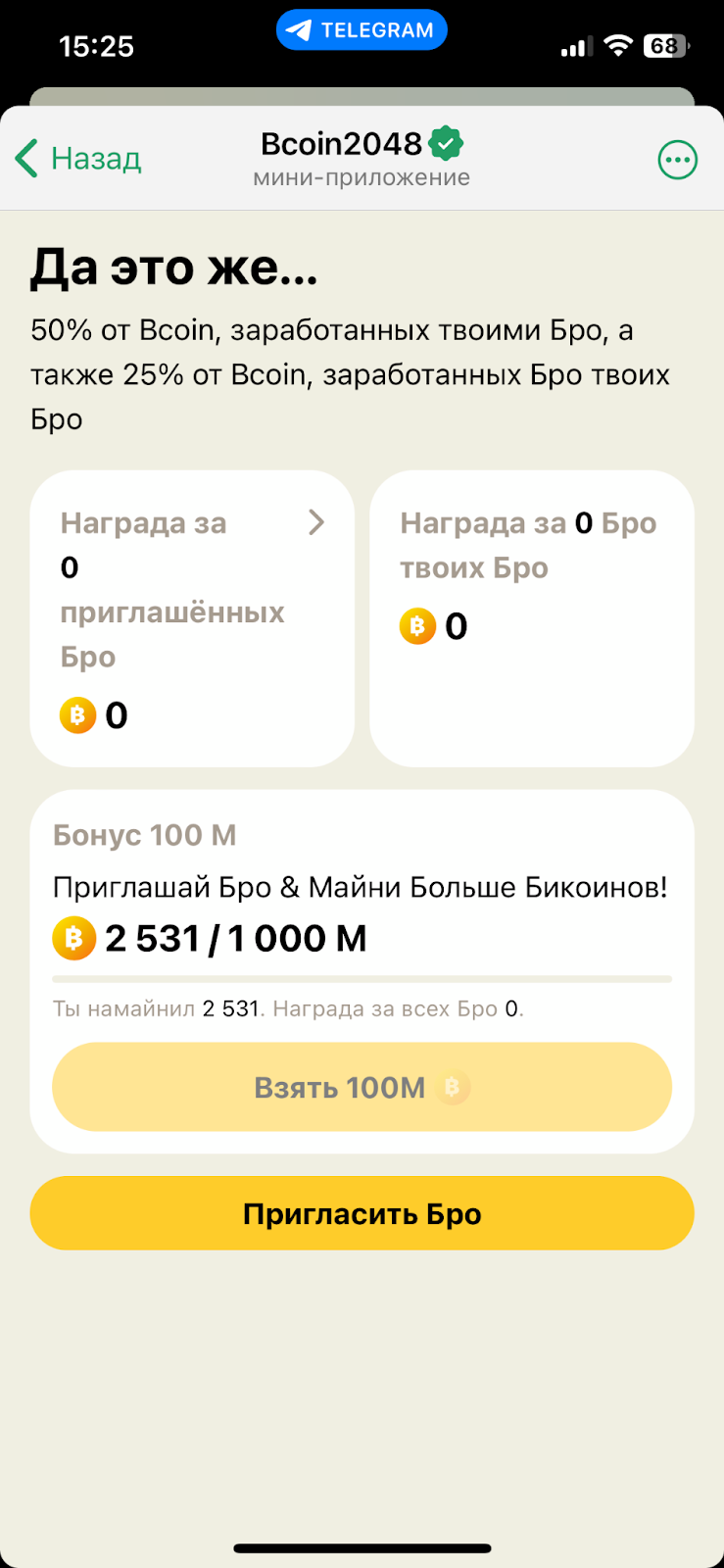Open the three-dots mini-app menu

pyautogui.click(x=677, y=160)
